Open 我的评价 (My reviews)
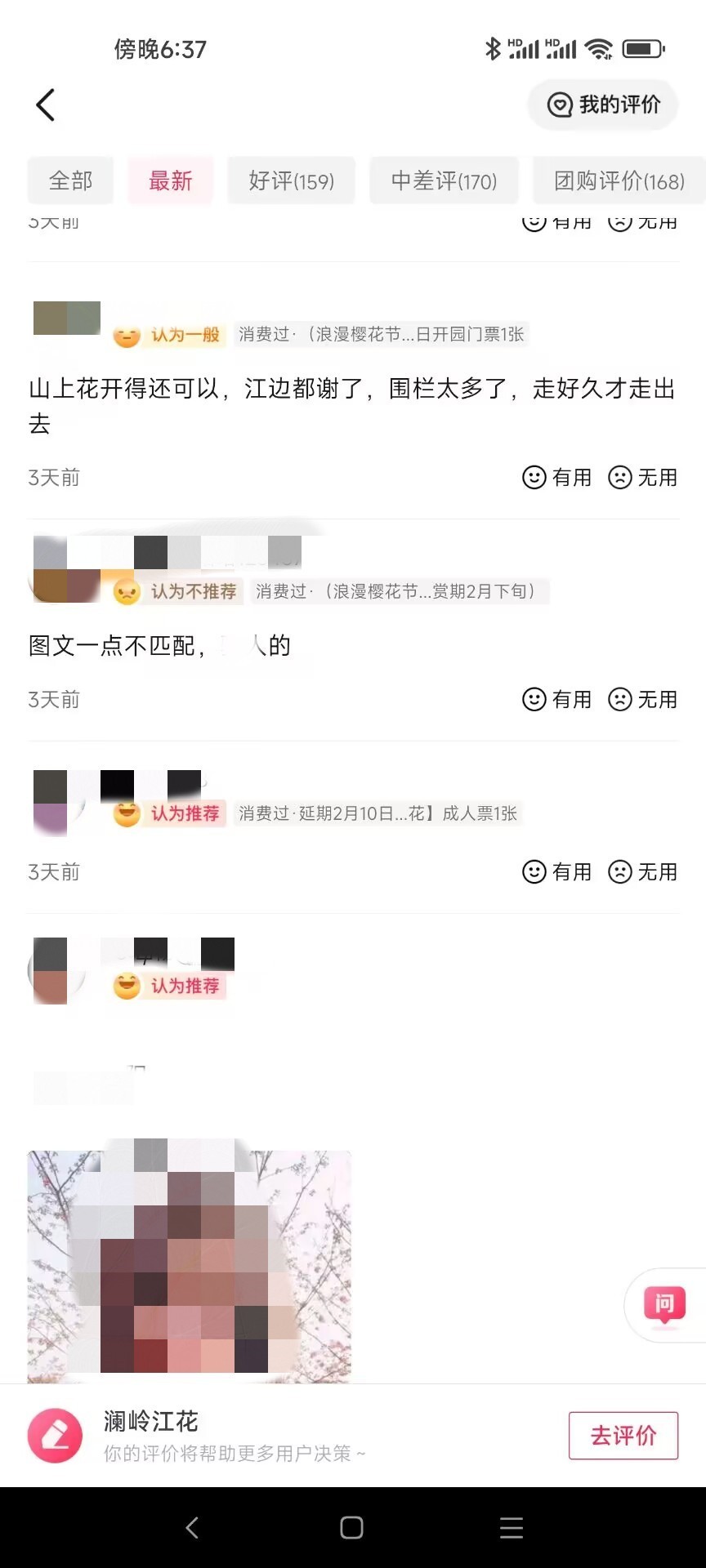Image resolution: width=706 pixels, height=1568 pixels. click(604, 105)
